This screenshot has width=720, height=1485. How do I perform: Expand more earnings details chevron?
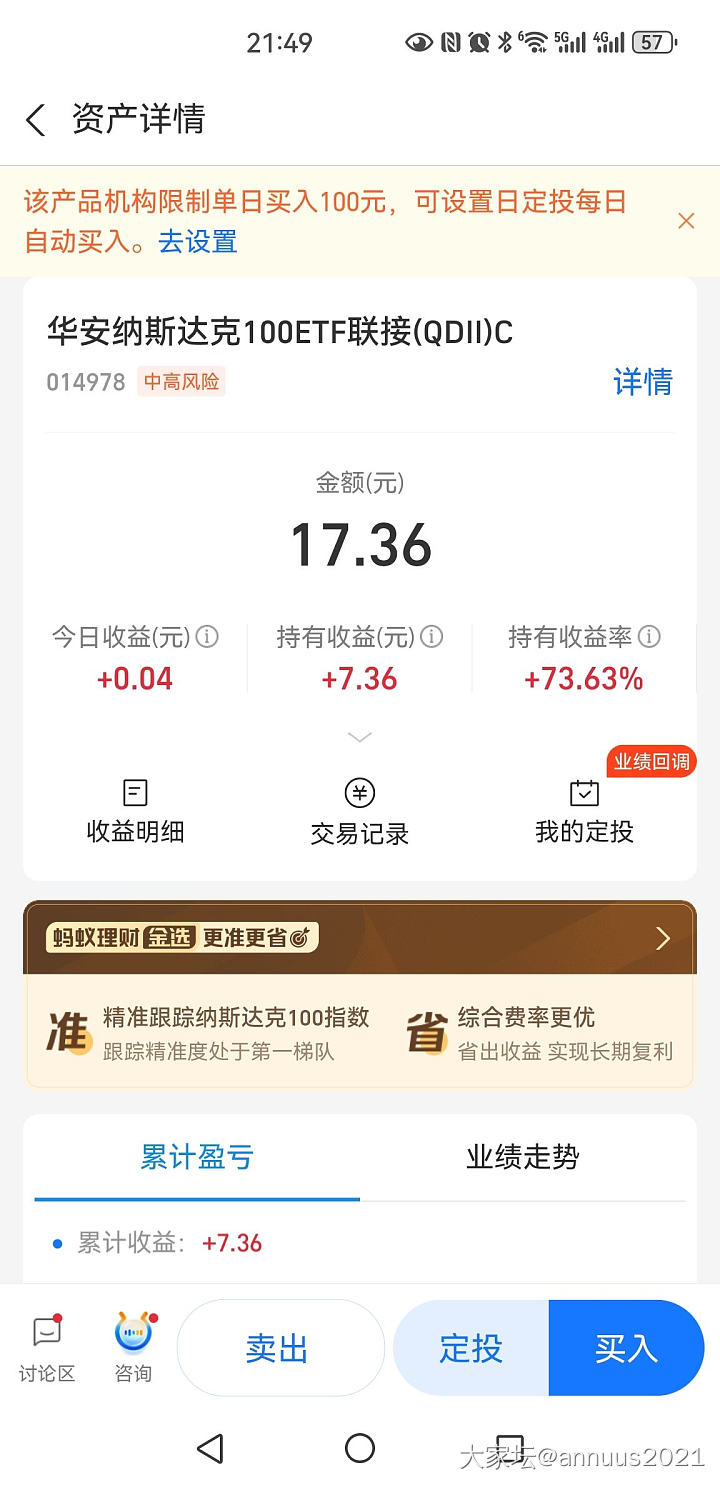360,737
